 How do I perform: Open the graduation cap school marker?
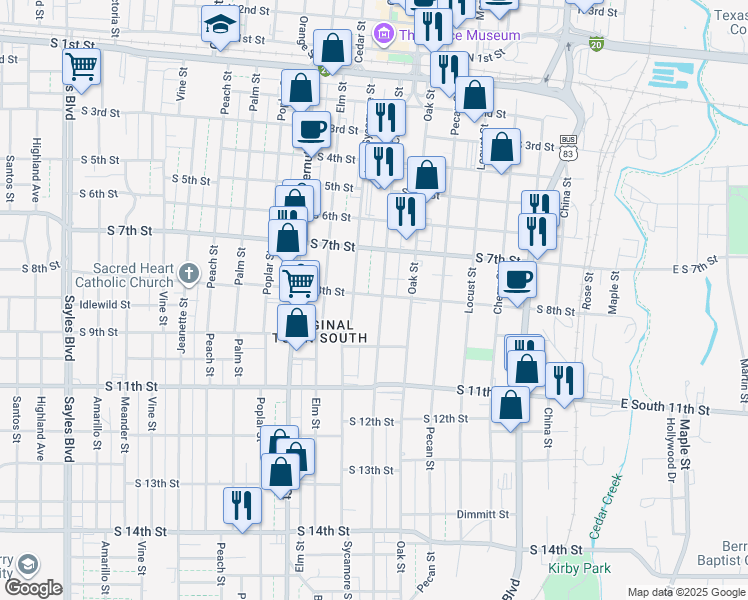tap(220, 25)
